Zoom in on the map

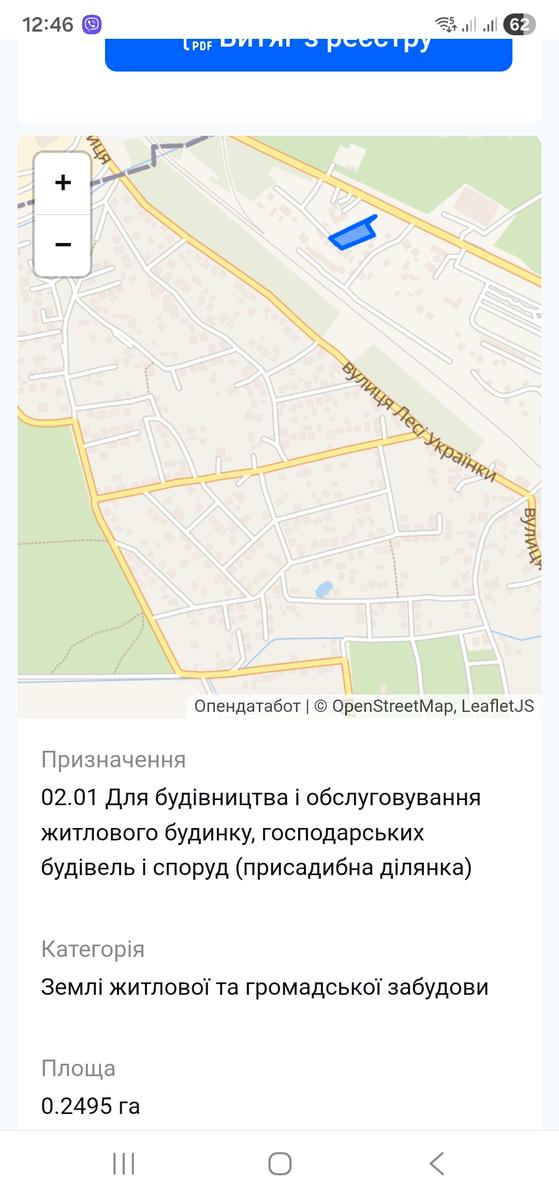point(63,183)
